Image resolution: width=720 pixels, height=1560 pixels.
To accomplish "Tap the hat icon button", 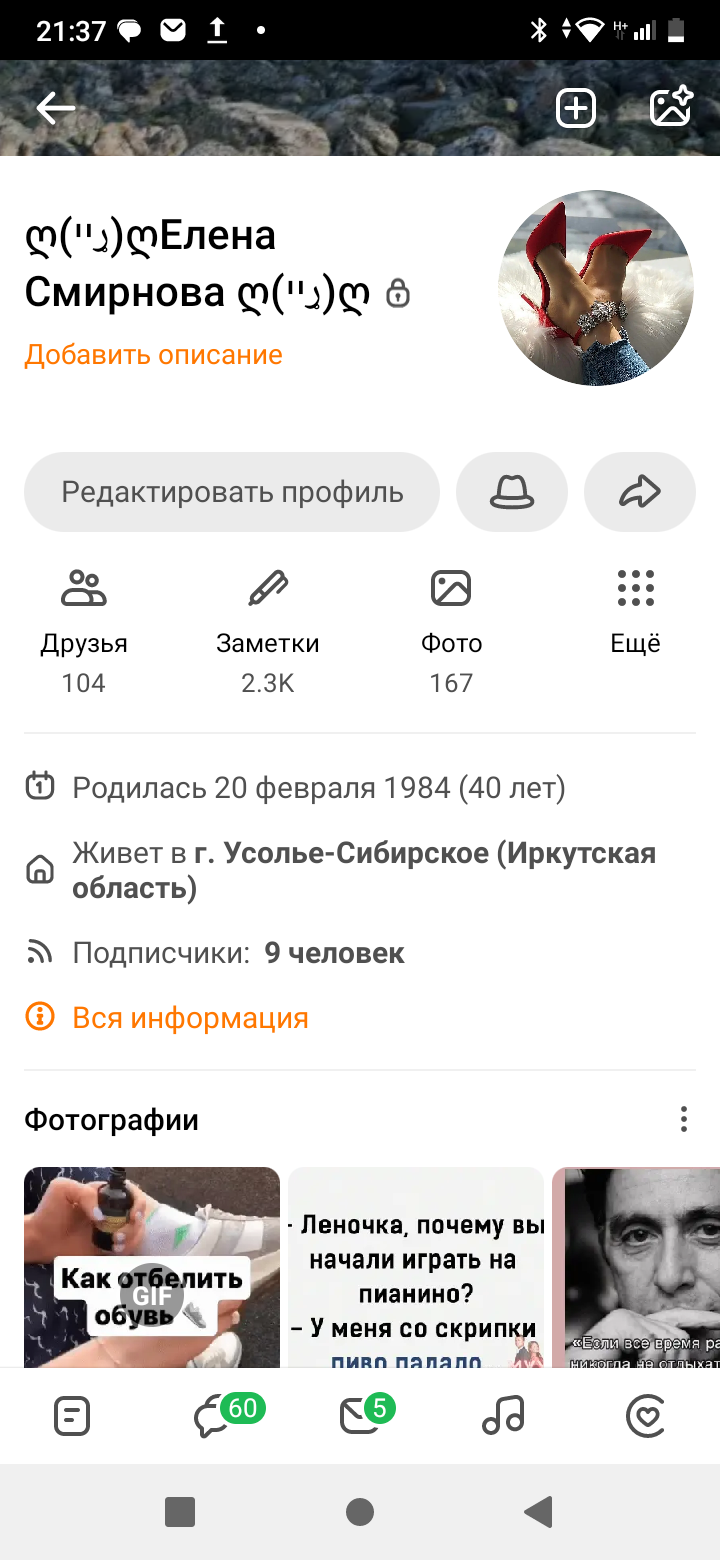I will [512, 492].
